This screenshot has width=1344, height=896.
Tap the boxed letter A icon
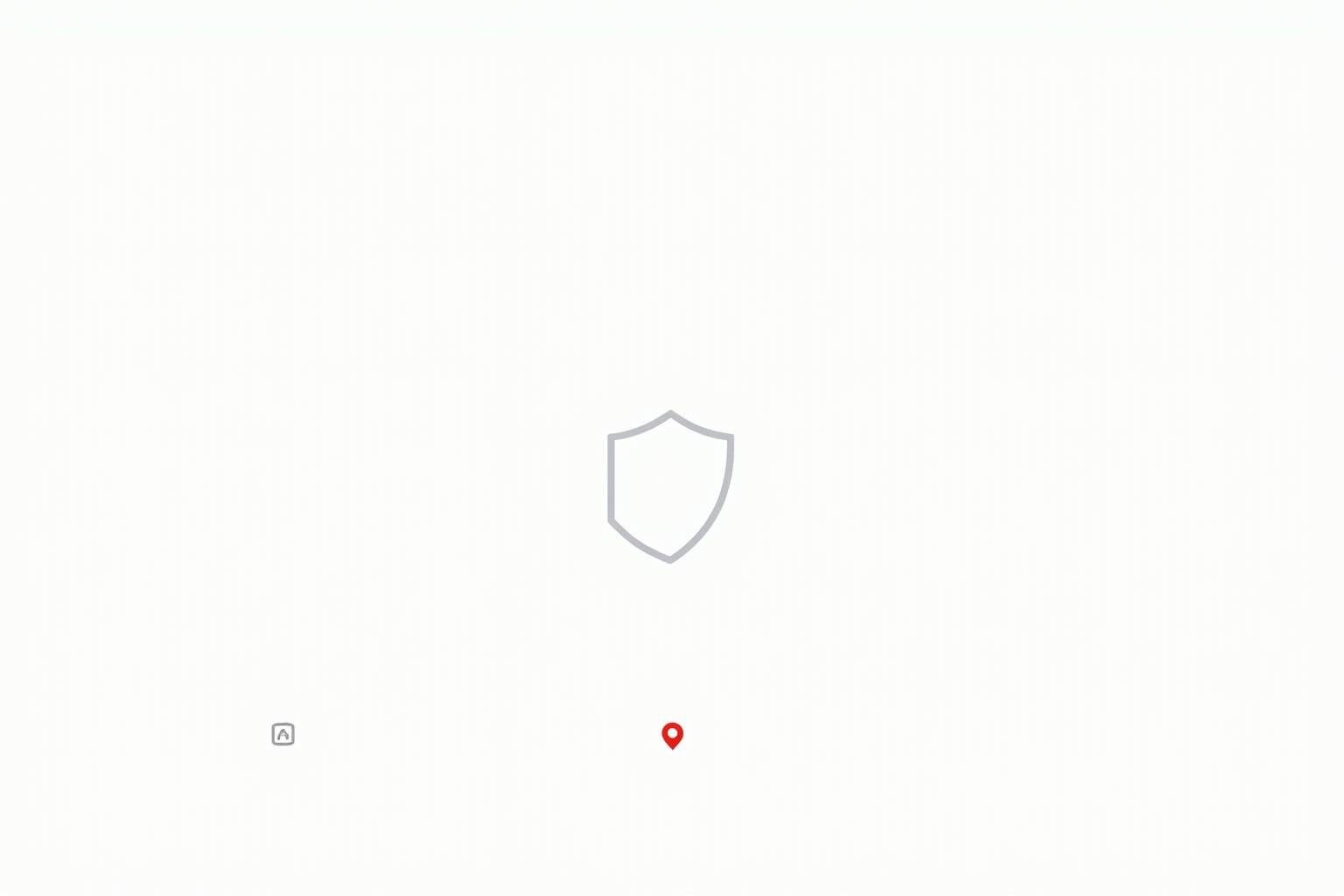point(283,734)
